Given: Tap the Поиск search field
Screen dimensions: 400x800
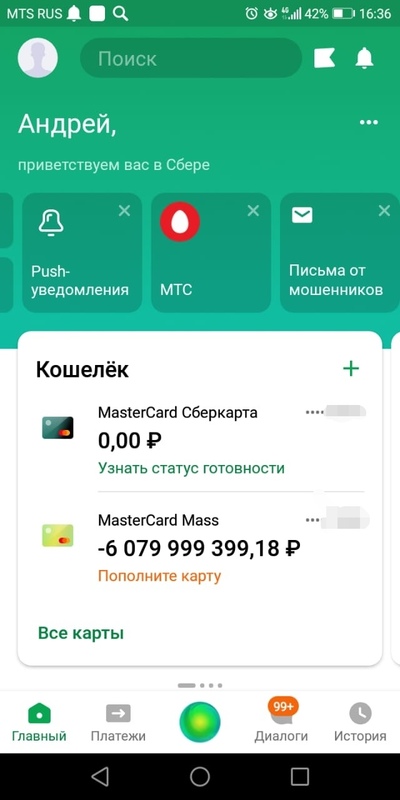Looking at the screenshot, I should tap(191, 58).
